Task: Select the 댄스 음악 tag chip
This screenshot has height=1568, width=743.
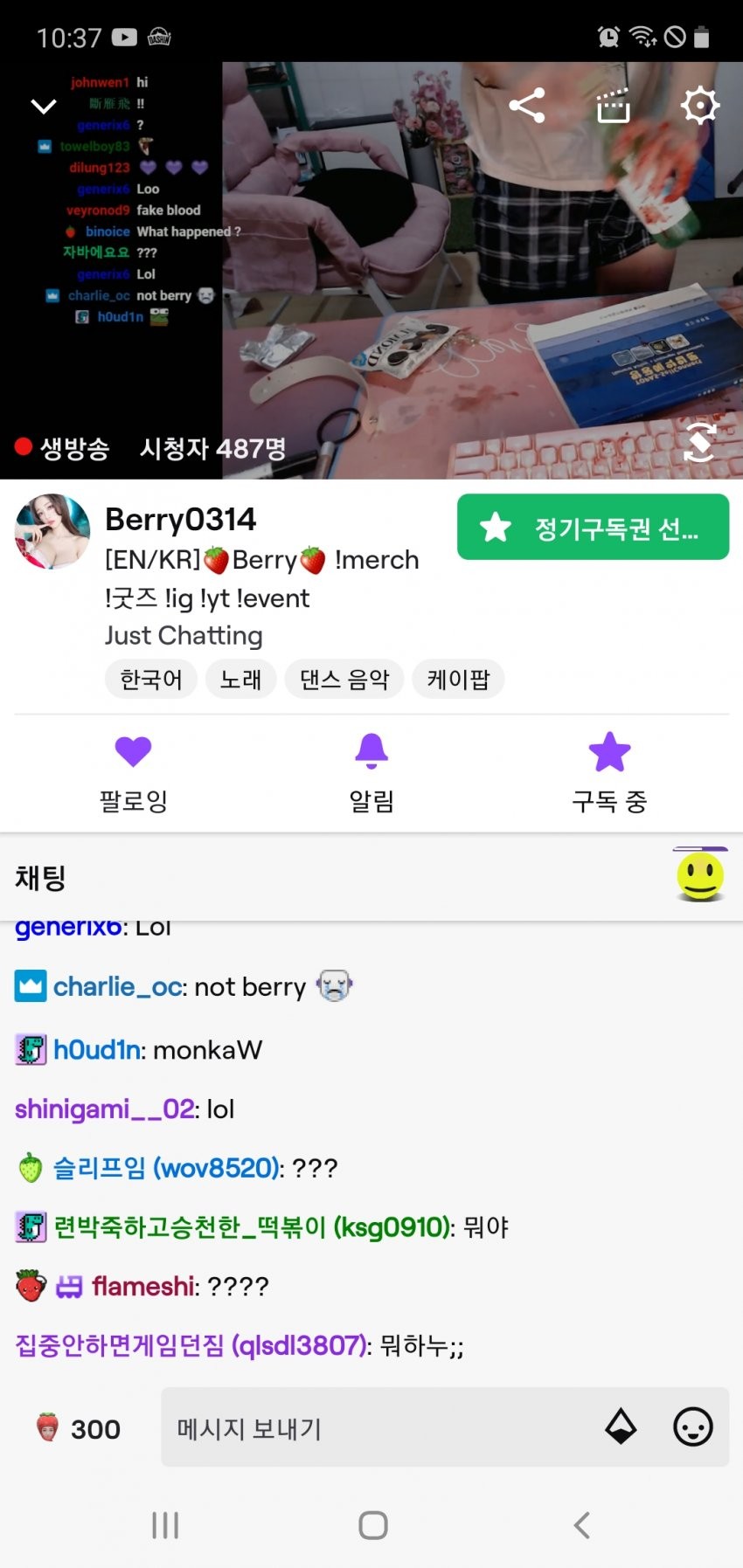Action: [344, 680]
